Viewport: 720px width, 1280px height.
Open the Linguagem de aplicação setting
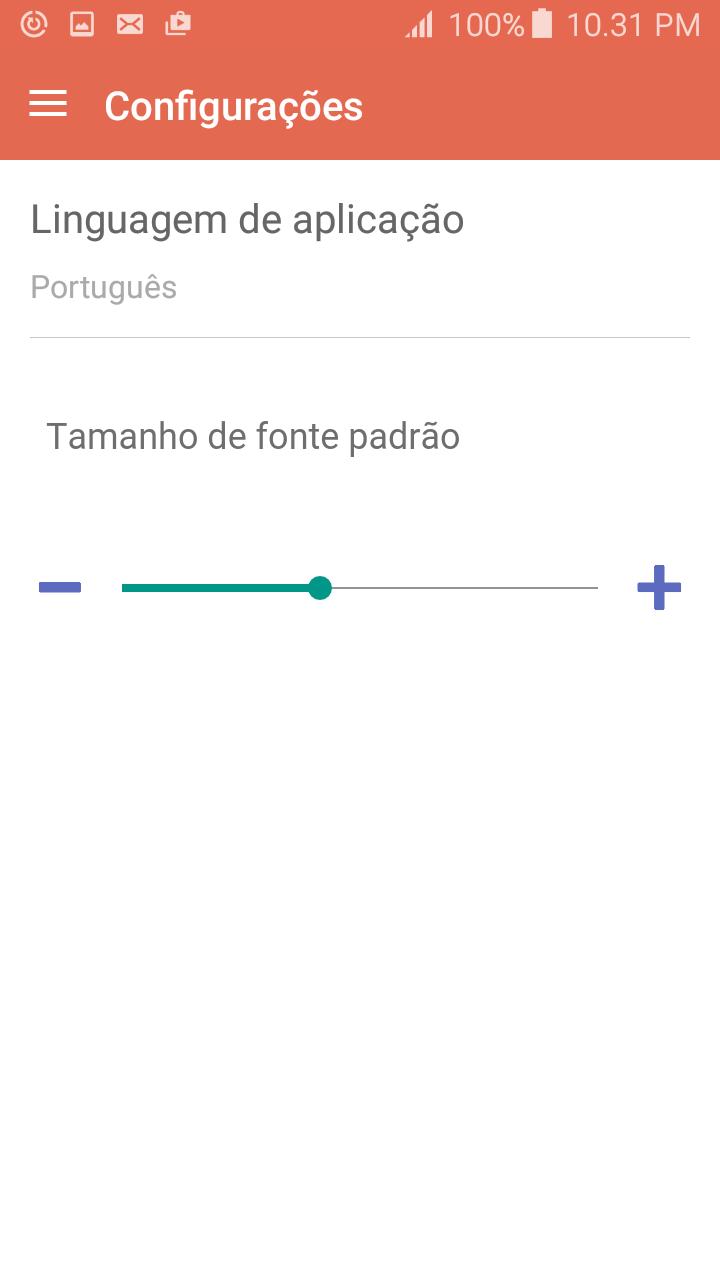[x=360, y=250]
